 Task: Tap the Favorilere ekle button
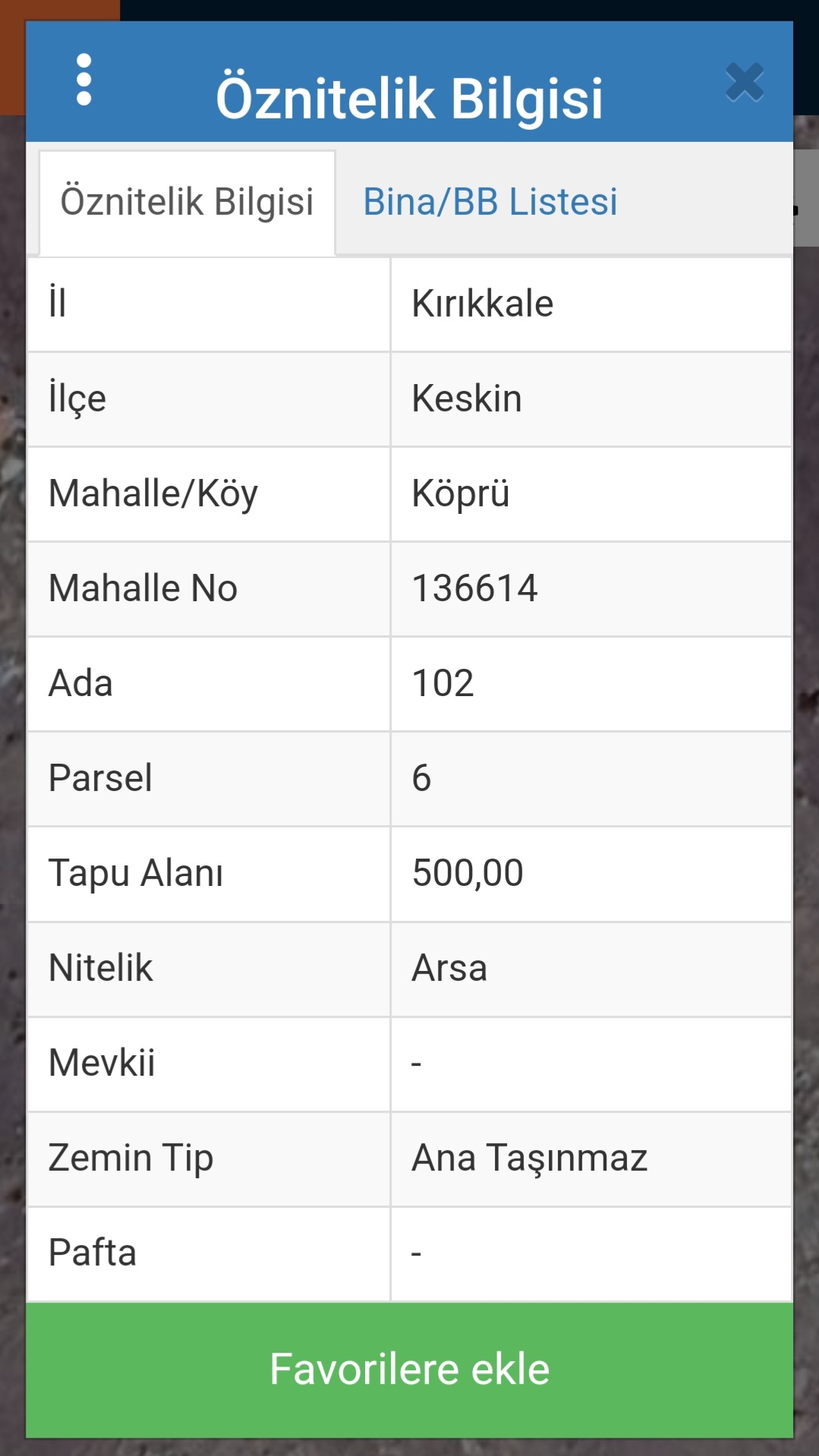click(409, 1369)
